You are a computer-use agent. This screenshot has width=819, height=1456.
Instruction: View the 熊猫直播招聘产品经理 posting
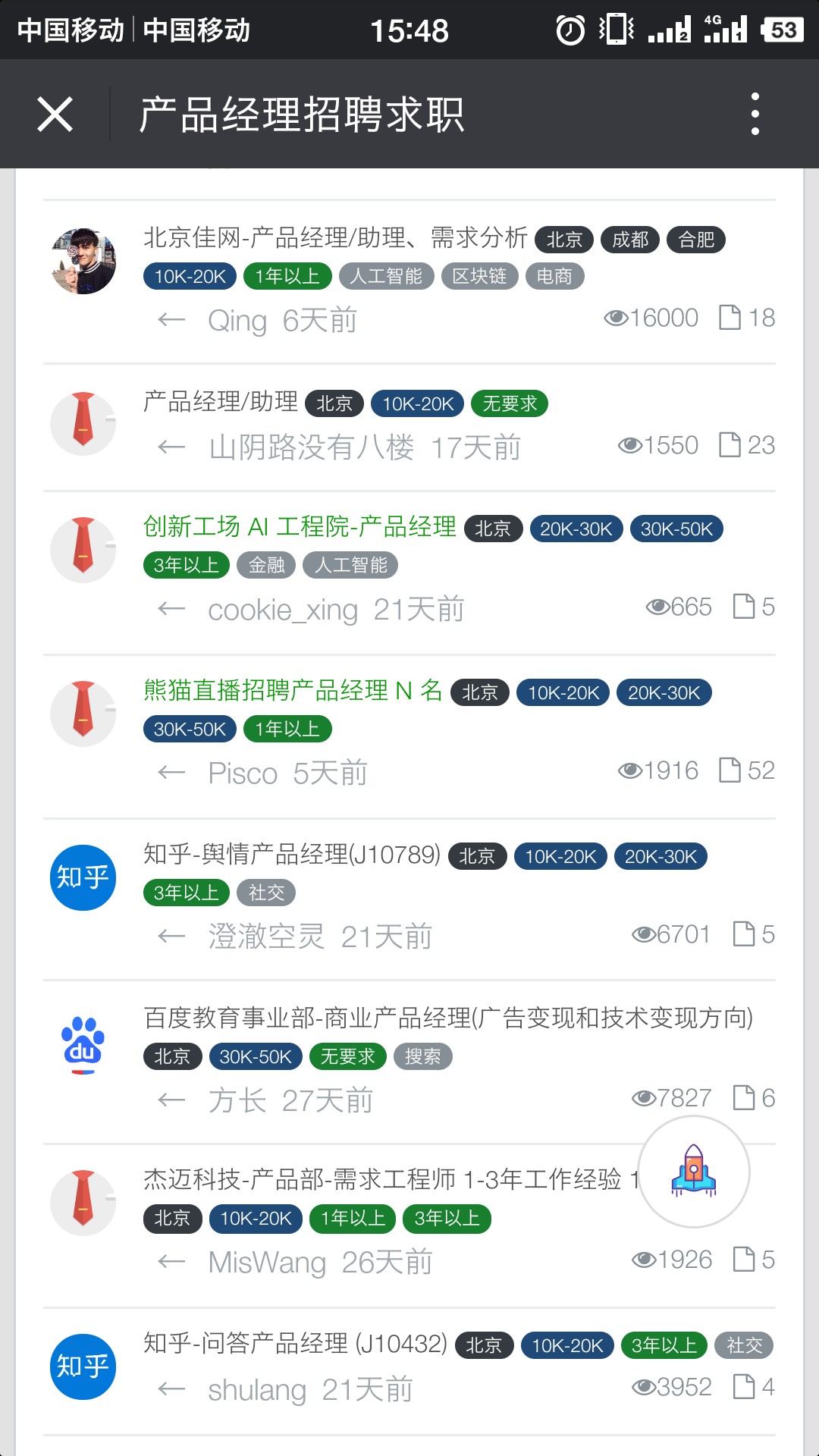click(293, 691)
